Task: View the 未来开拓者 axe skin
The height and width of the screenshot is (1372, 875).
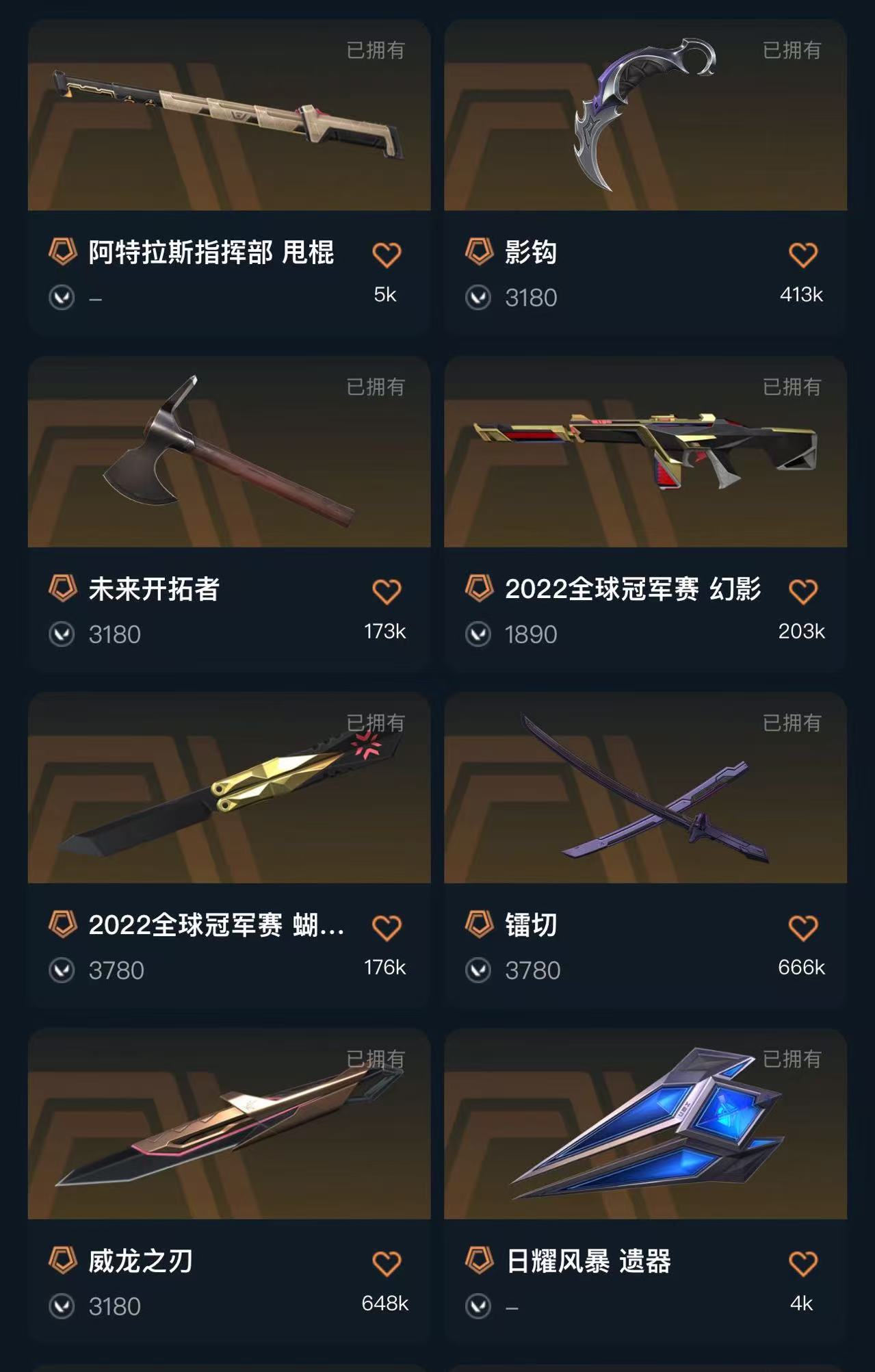Action: [x=228, y=453]
